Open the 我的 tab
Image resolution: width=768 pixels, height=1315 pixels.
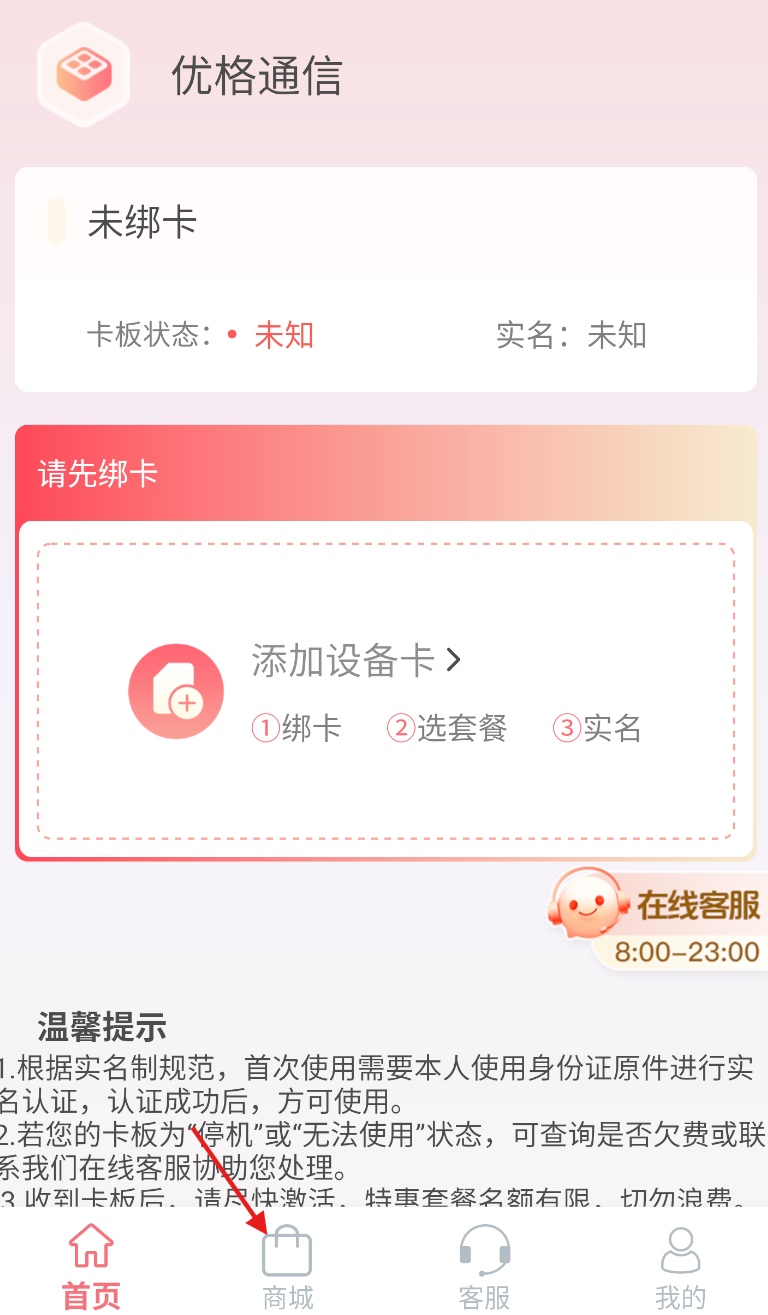(680, 1268)
